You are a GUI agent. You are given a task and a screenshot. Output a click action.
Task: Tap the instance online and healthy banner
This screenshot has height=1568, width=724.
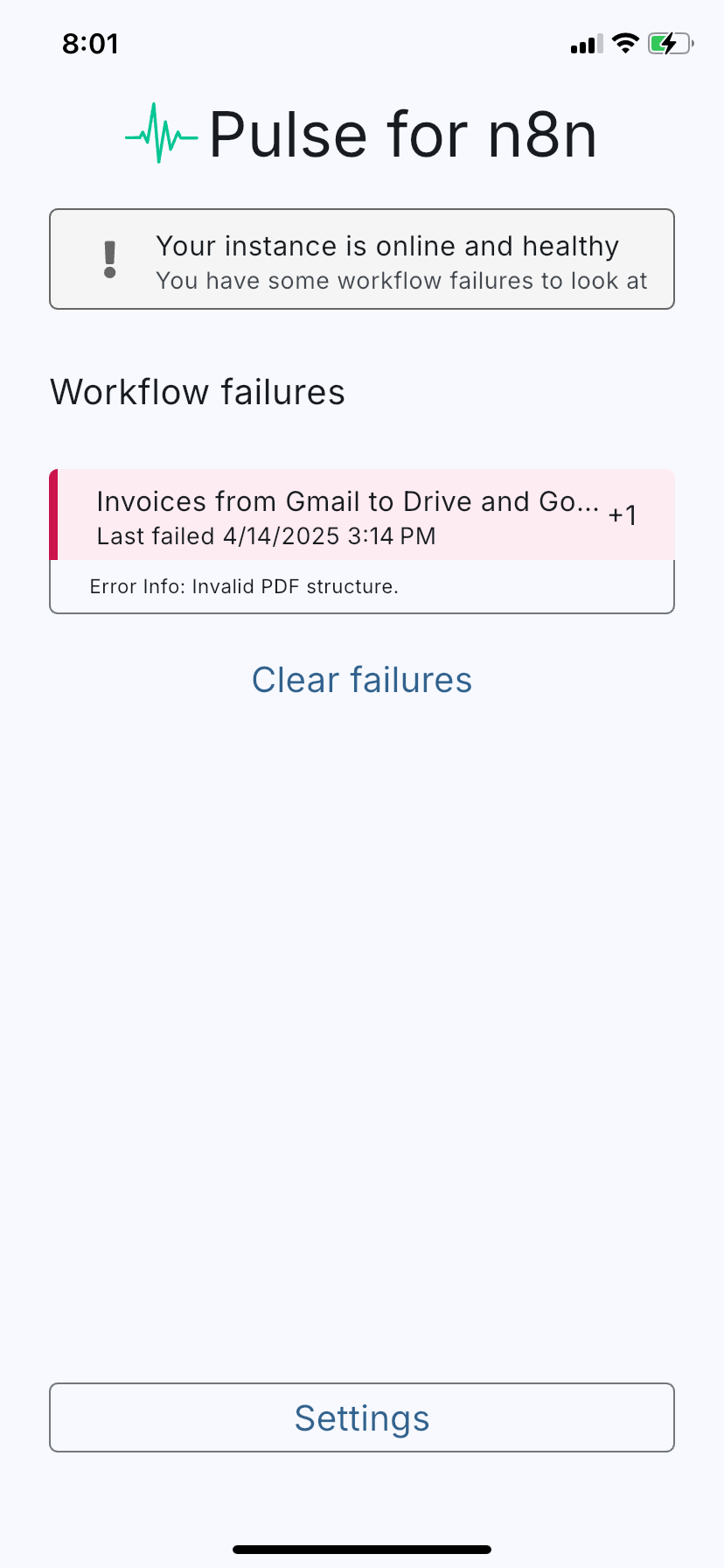tap(362, 259)
